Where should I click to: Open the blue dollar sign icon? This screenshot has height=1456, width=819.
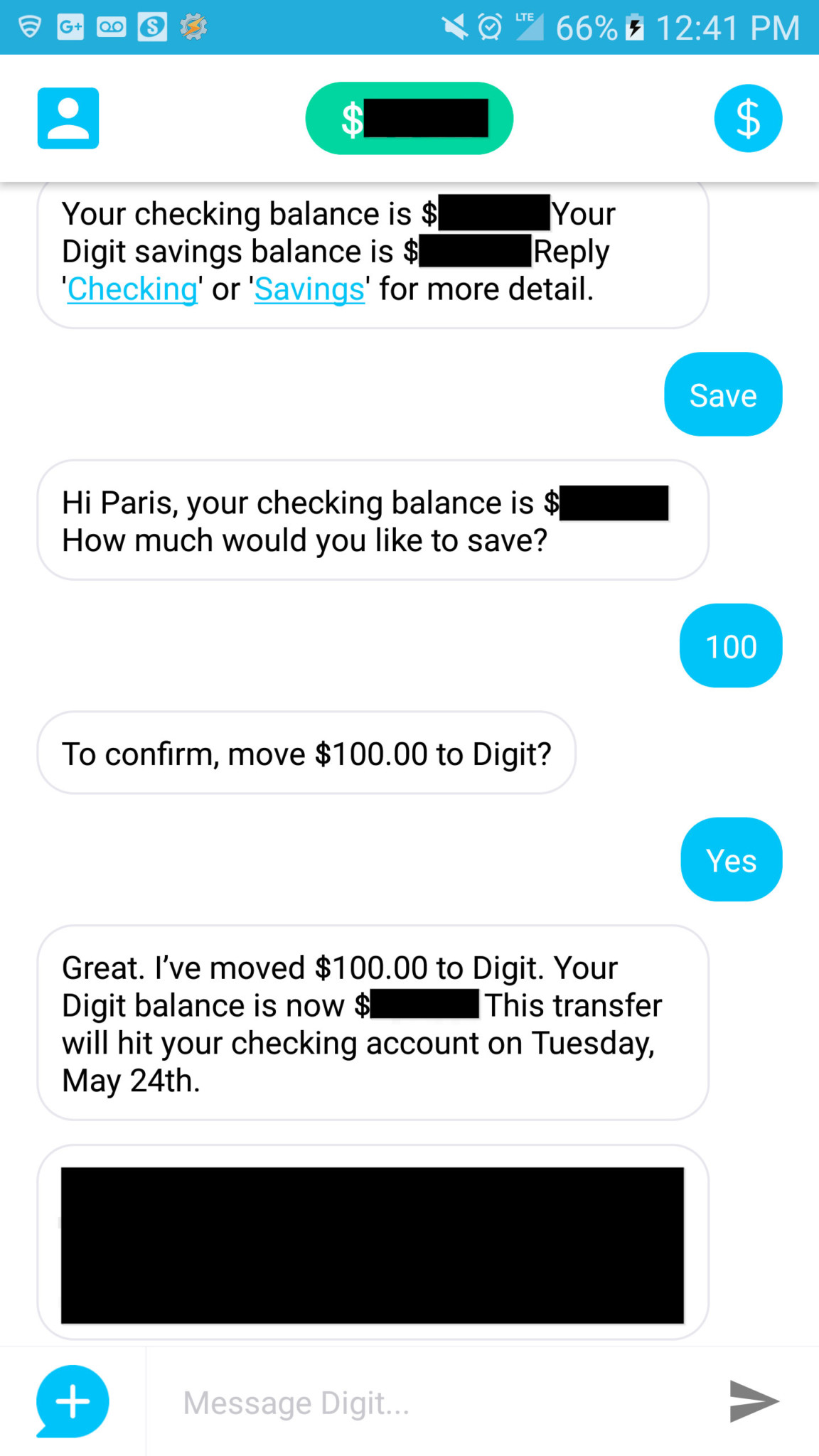(748, 118)
